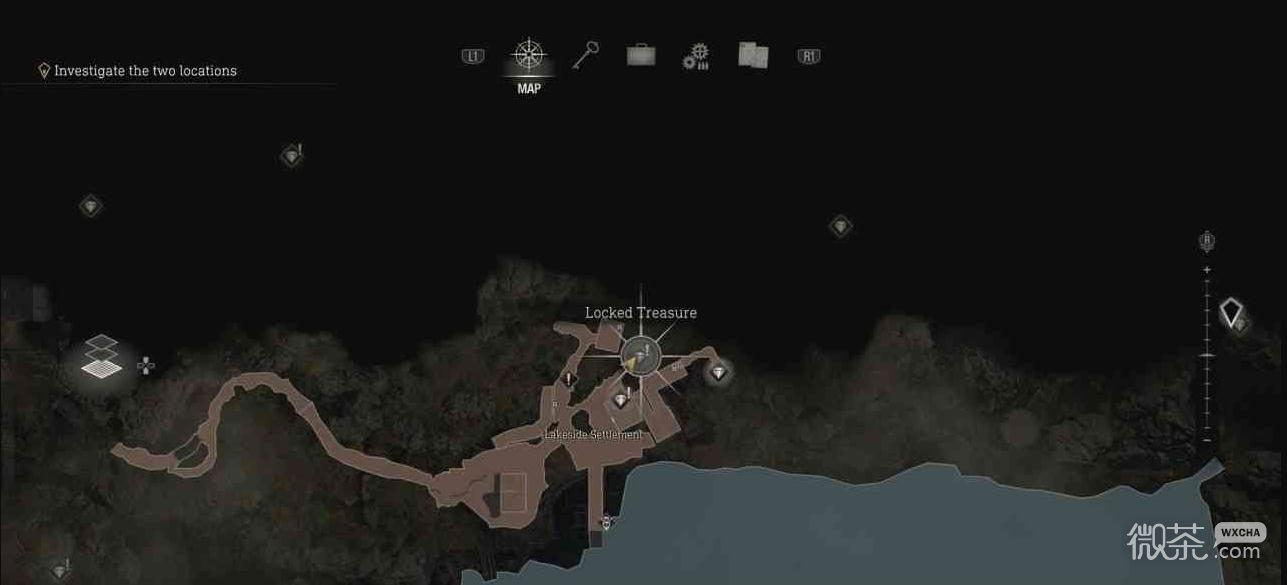Image resolution: width=1287 pixels, height=585 pixels.
Task: Open the files tab
Action: tap(753, 55)
